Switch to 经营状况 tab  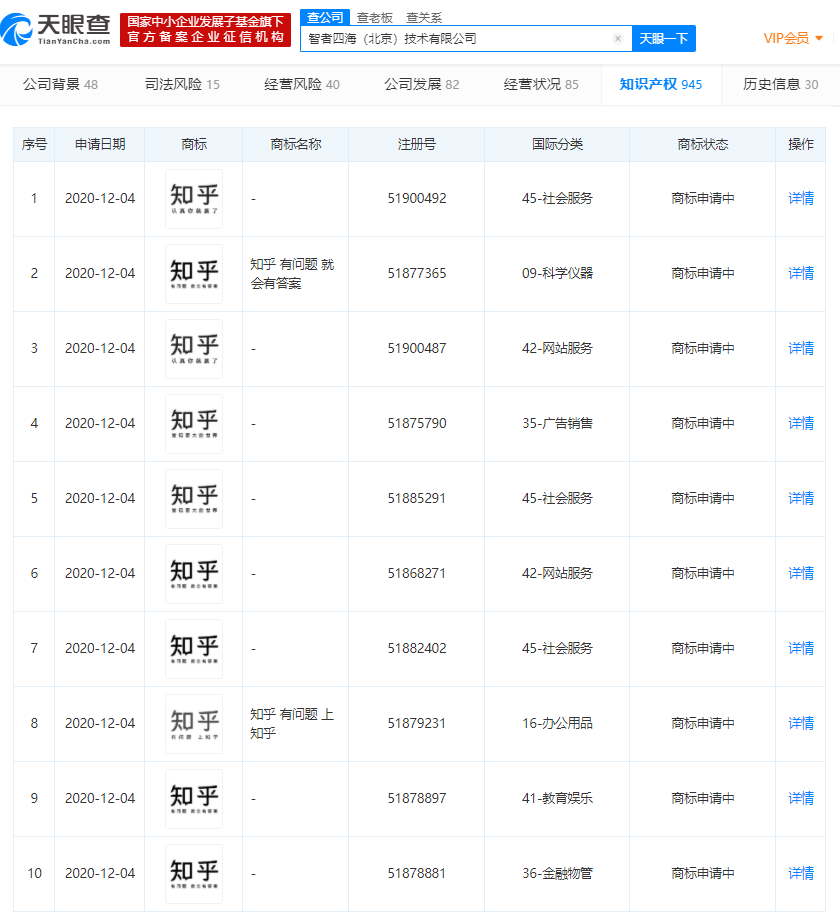tap(541, 85)
